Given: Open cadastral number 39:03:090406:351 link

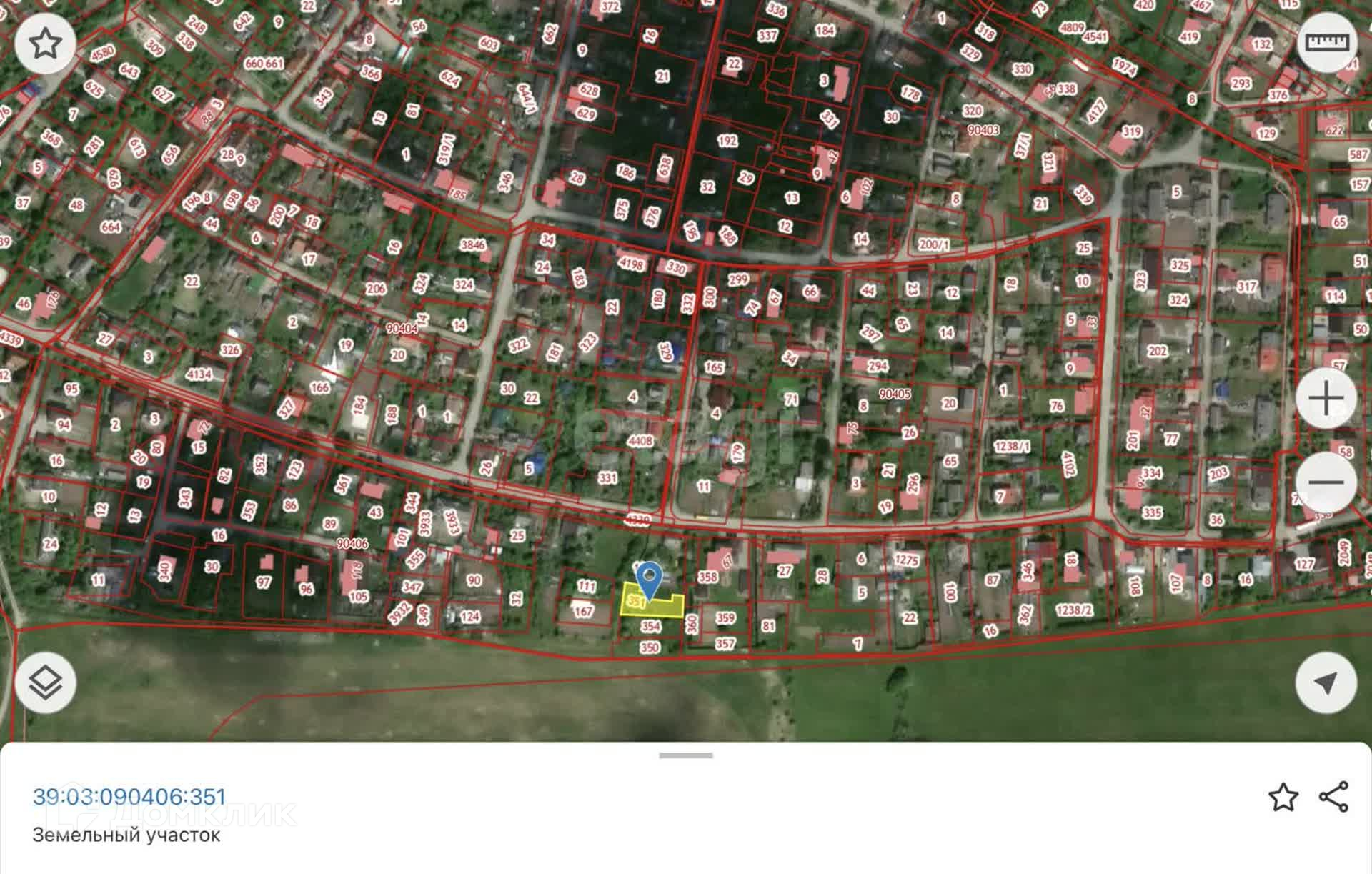Looking at the screenshot, I should point(129,797).
